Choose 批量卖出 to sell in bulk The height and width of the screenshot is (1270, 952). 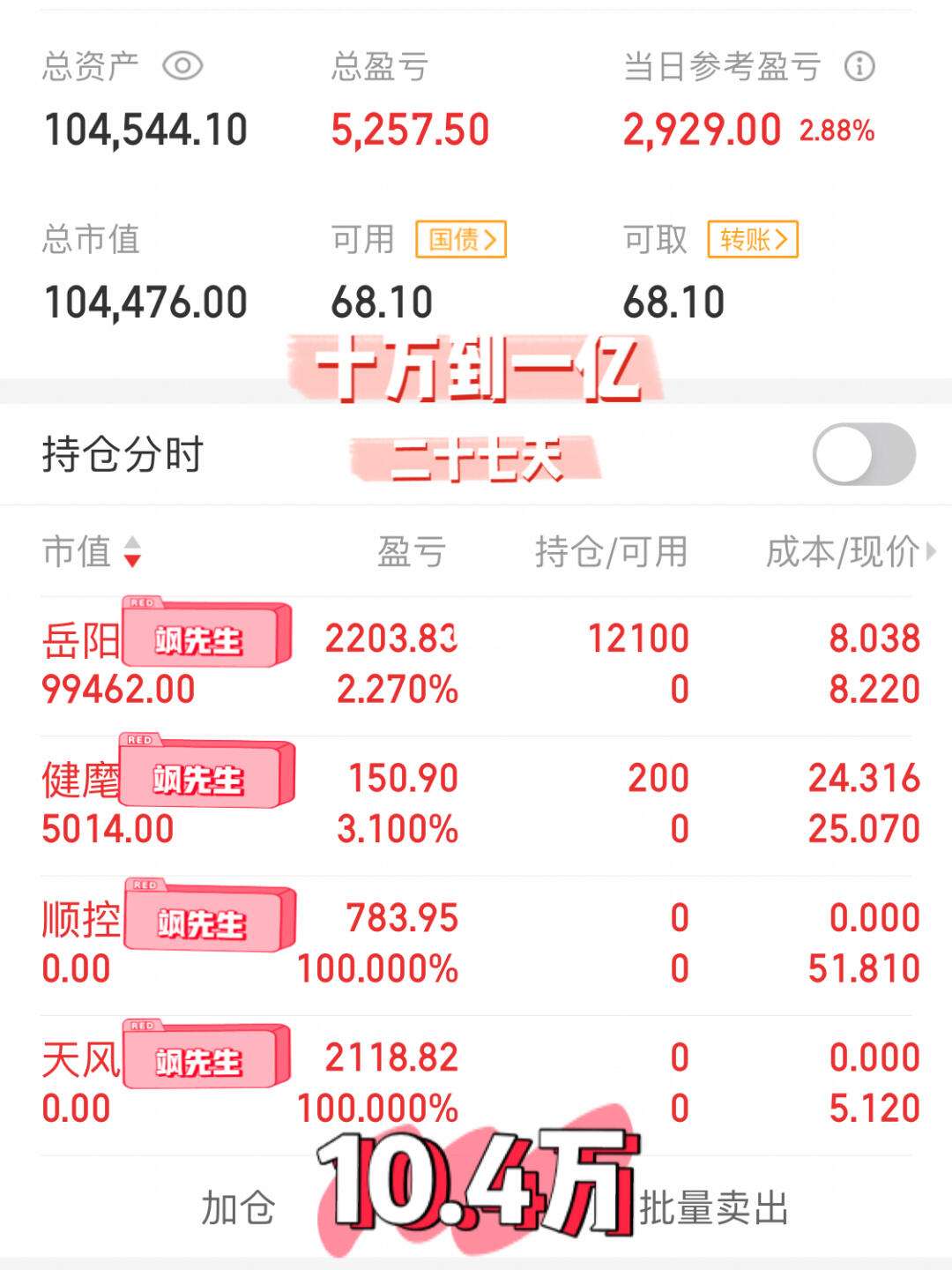[x=712, y=1207]
